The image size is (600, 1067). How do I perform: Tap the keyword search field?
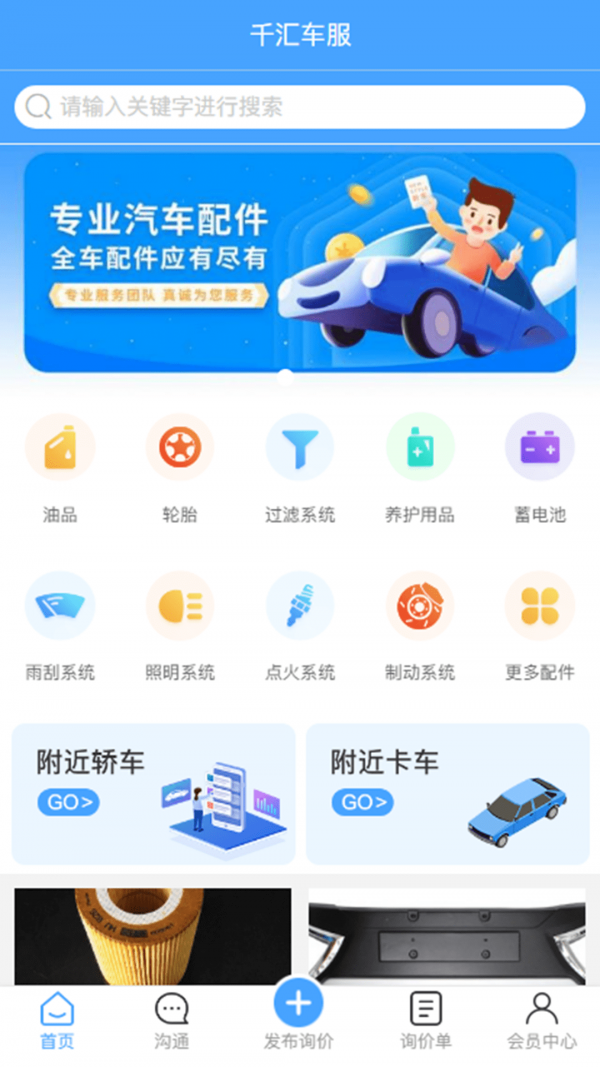coord(300,107)
